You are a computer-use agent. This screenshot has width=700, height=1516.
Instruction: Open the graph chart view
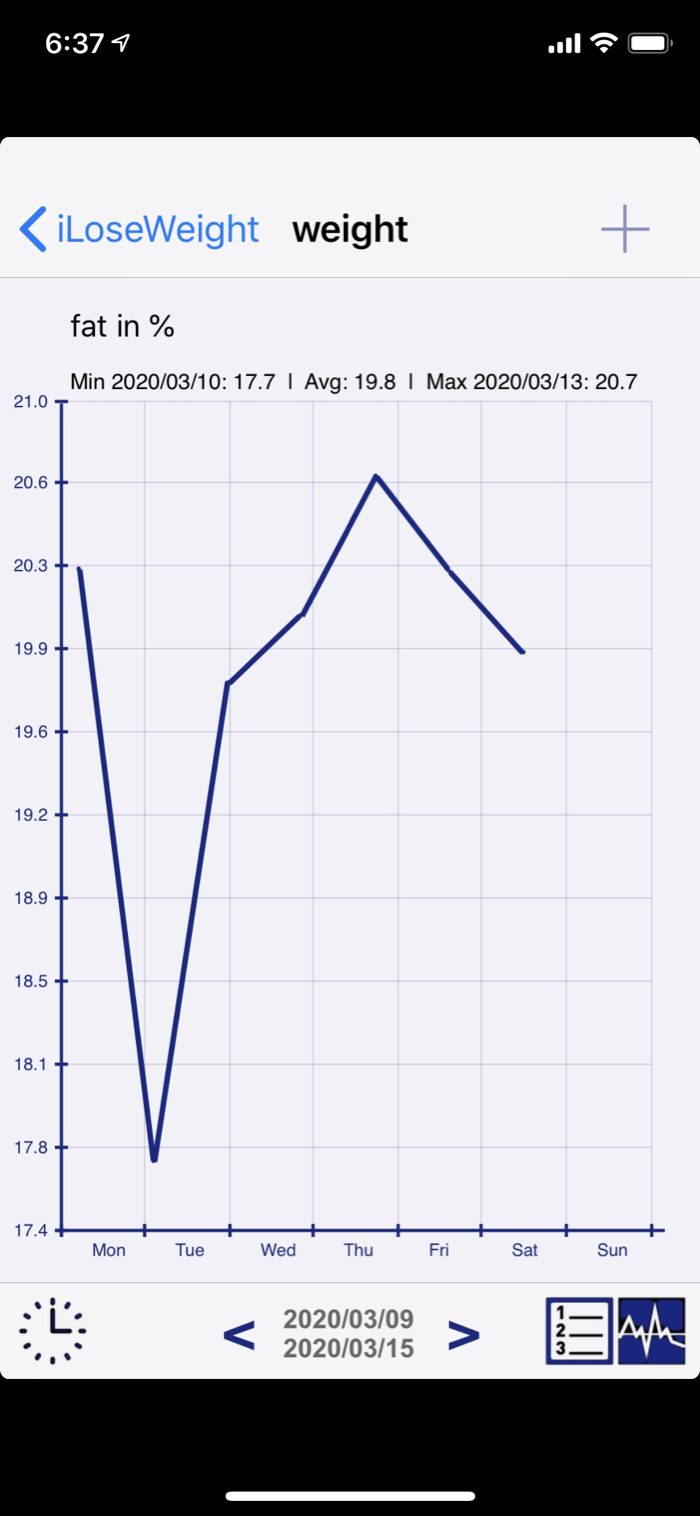[652, 1331]
